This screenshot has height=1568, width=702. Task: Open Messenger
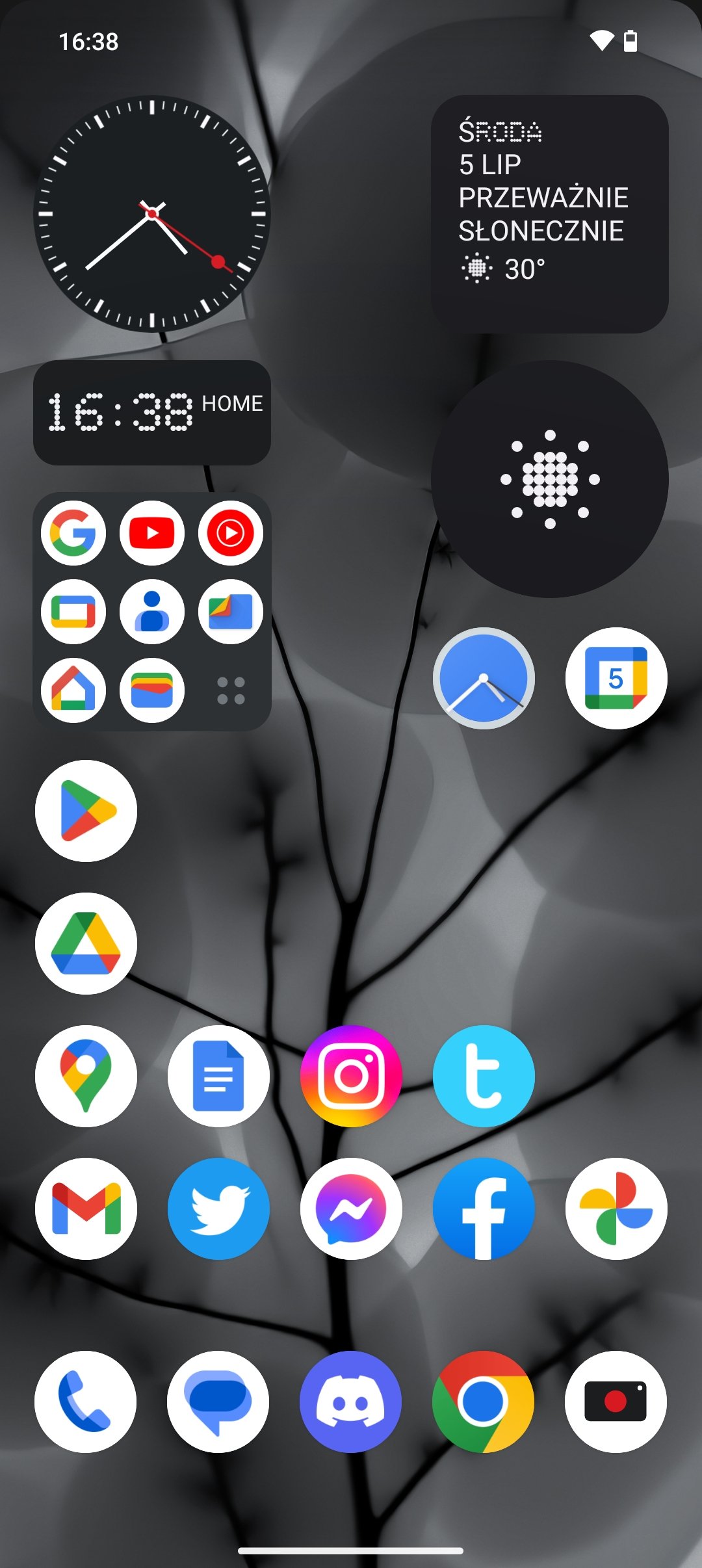[351, 1209]
